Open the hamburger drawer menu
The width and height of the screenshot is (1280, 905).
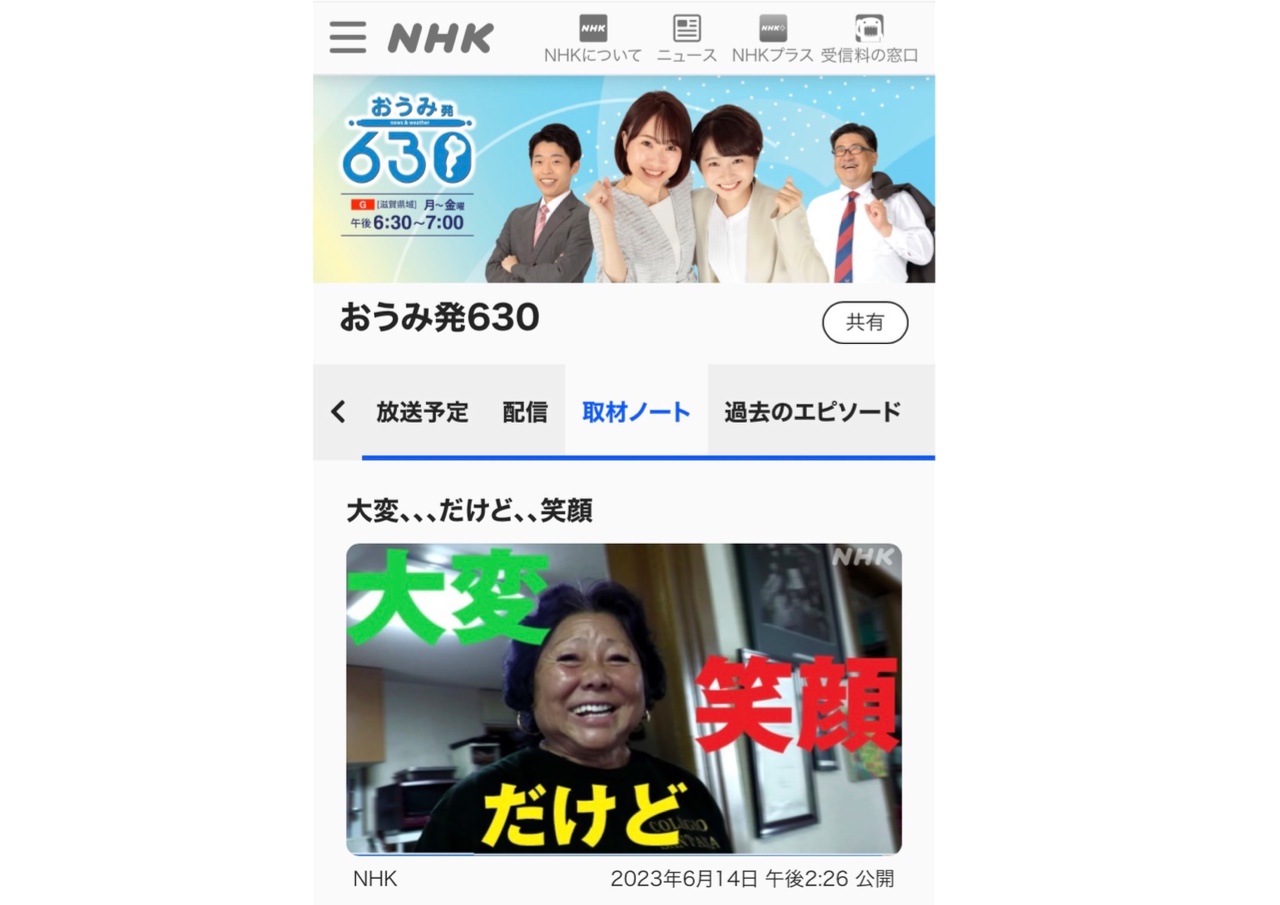click(347, 37)
